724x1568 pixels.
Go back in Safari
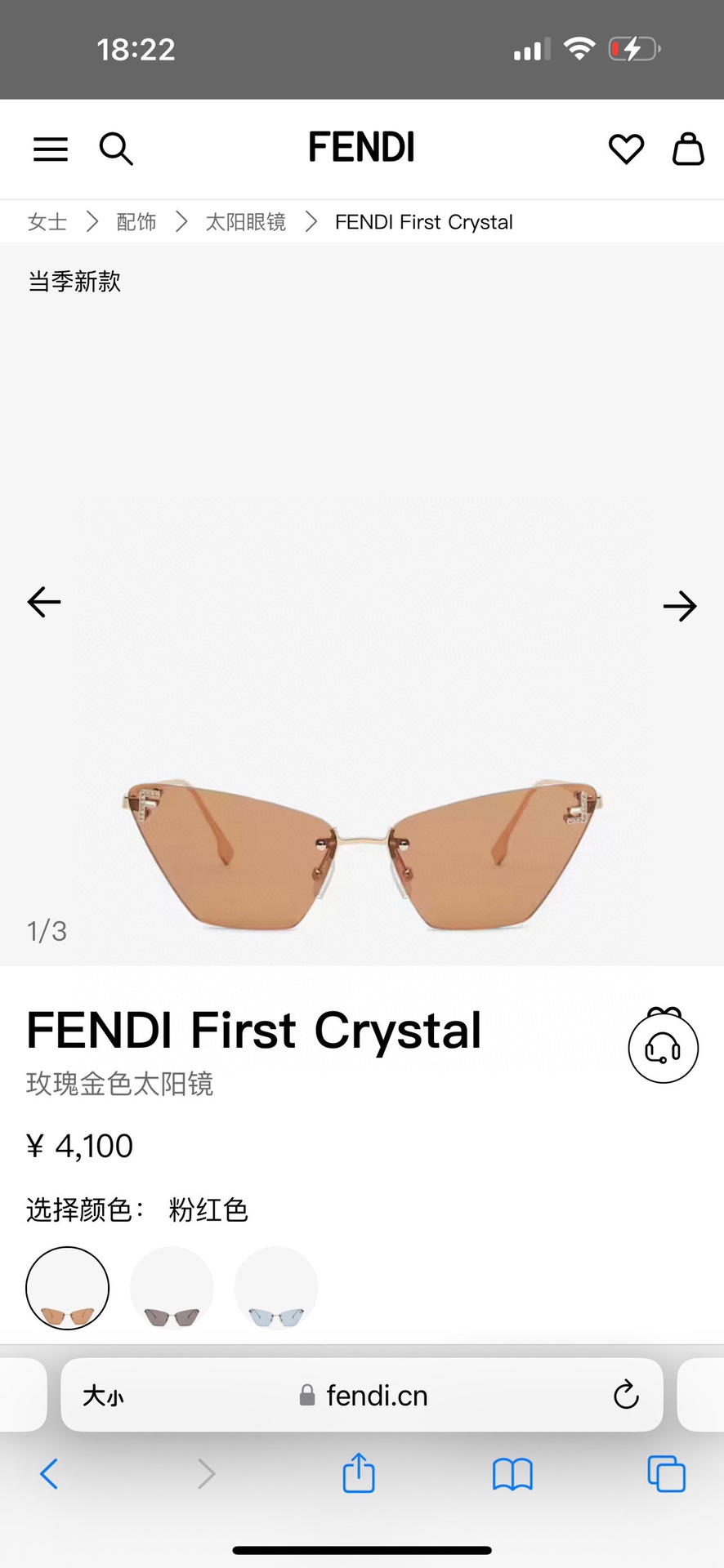49,1474
